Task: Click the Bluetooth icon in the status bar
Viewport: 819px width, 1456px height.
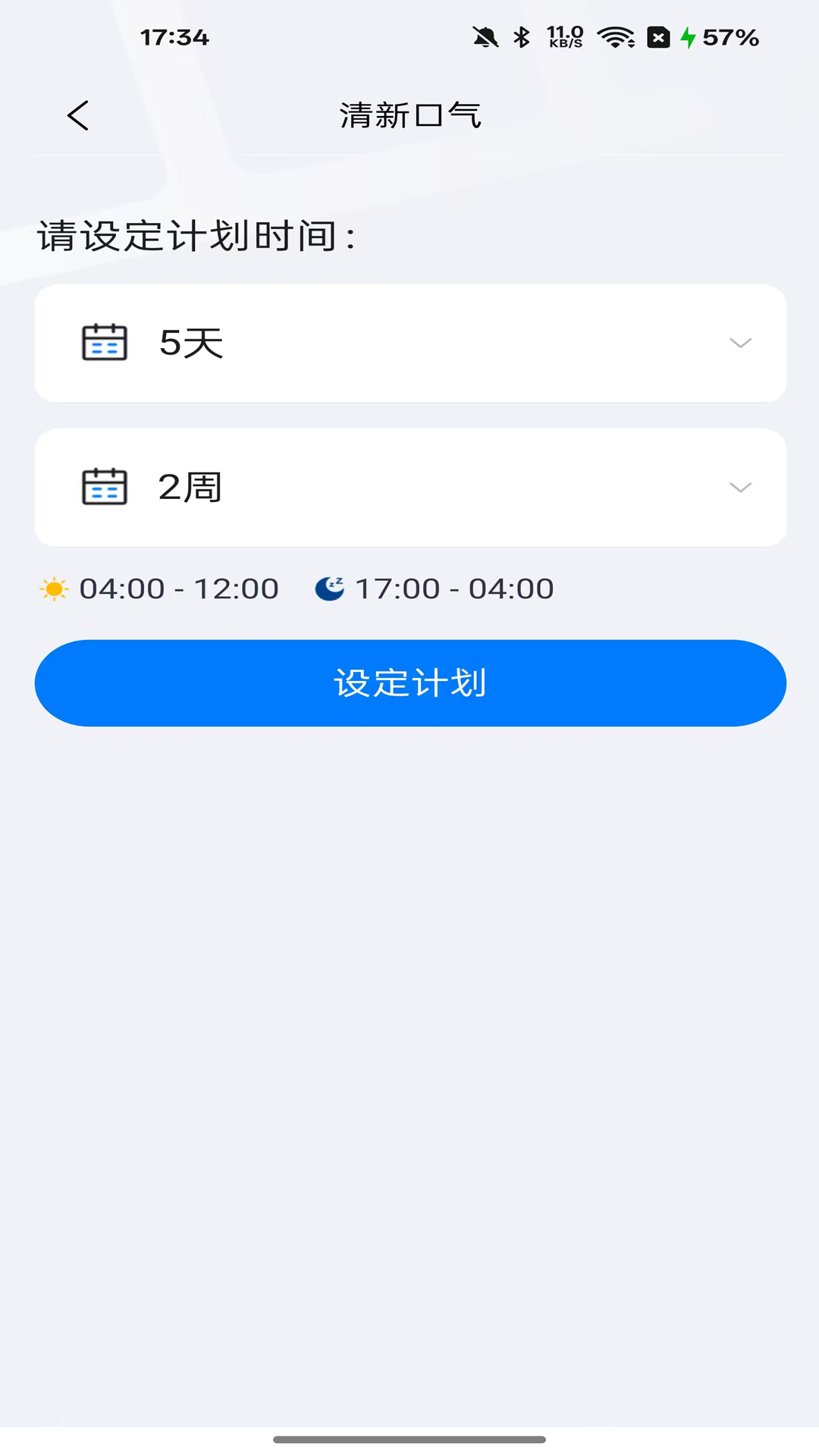Action: [520, 35]
